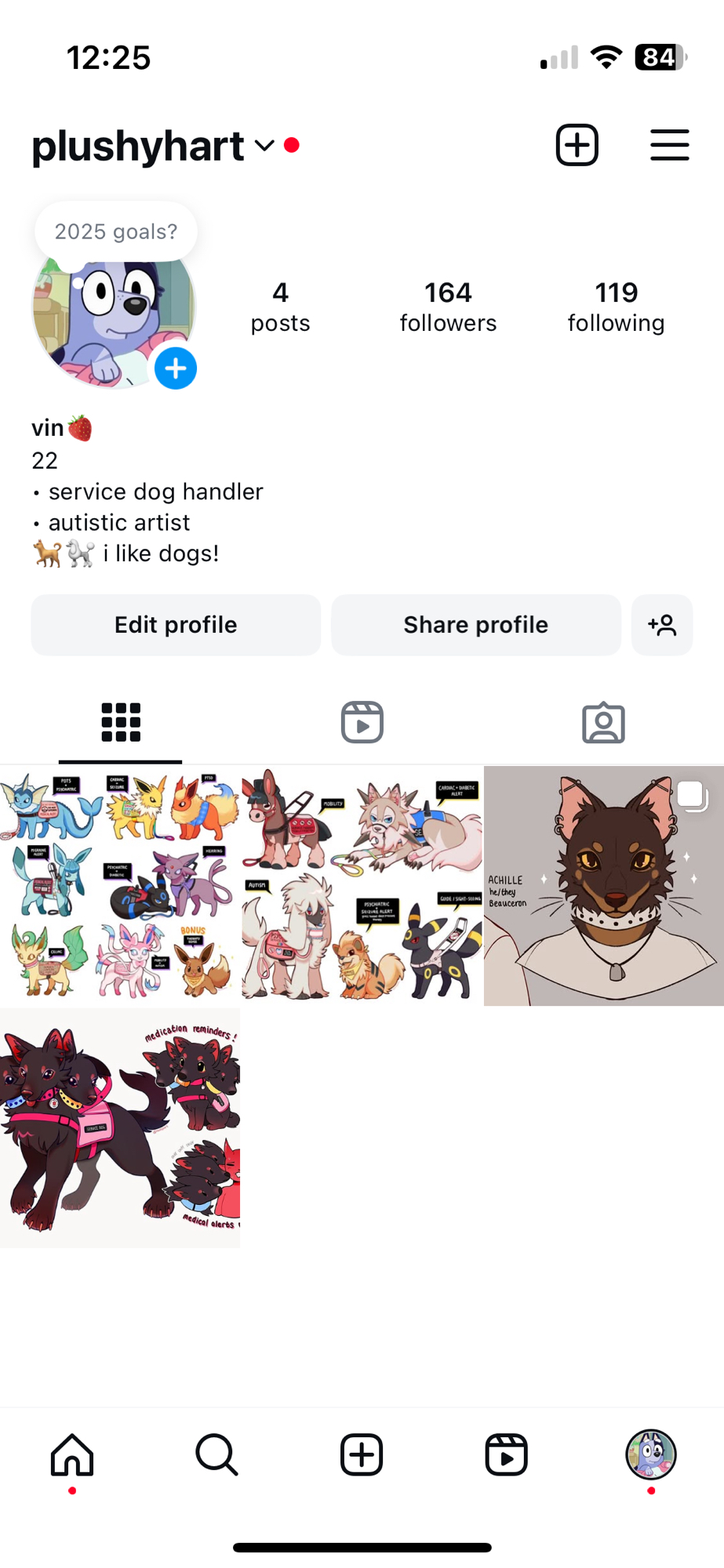The width and height of the screenshot is (724, 1568).
Task: Switch to the posts grid tab
Action: (x=121, y=722)
